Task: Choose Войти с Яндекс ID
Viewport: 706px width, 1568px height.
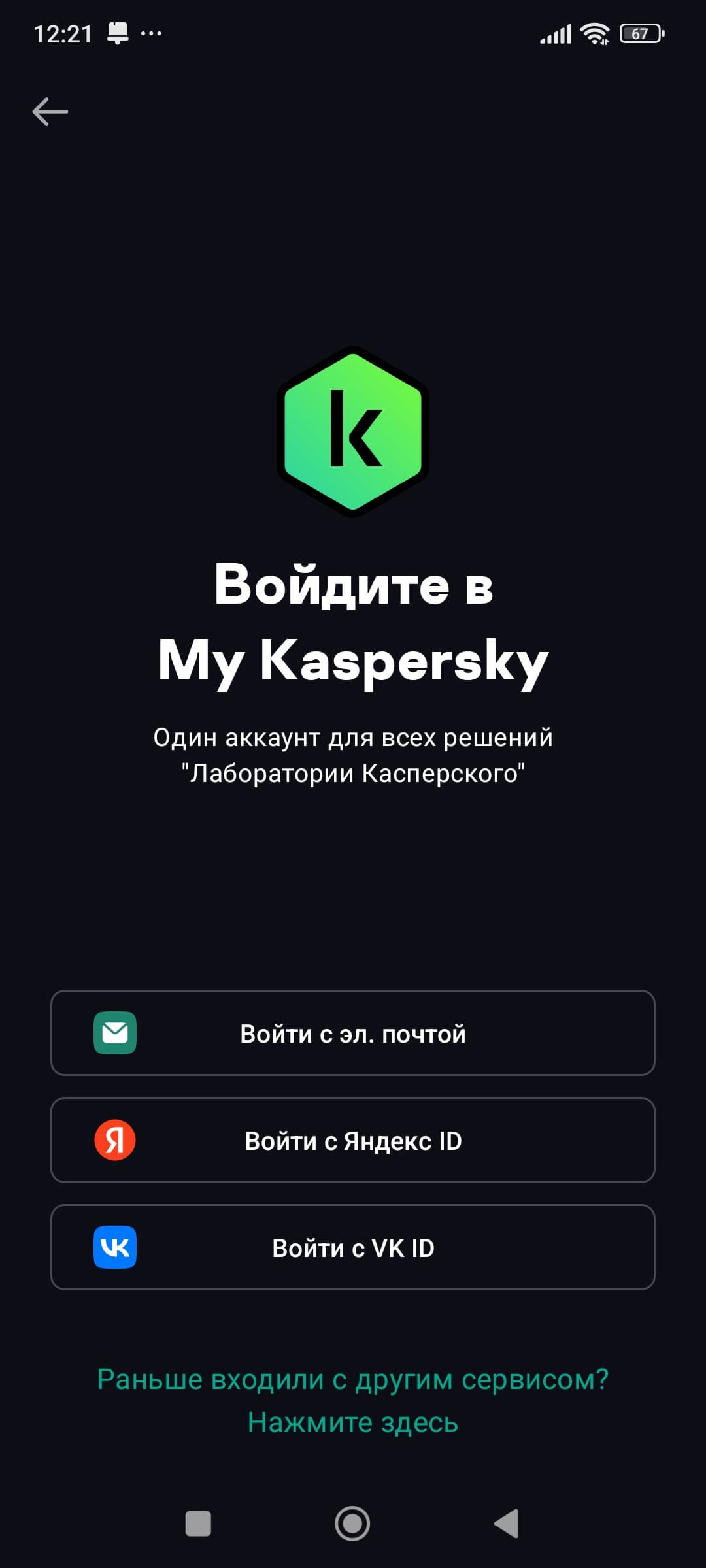Action: [x=353, y=1140]
